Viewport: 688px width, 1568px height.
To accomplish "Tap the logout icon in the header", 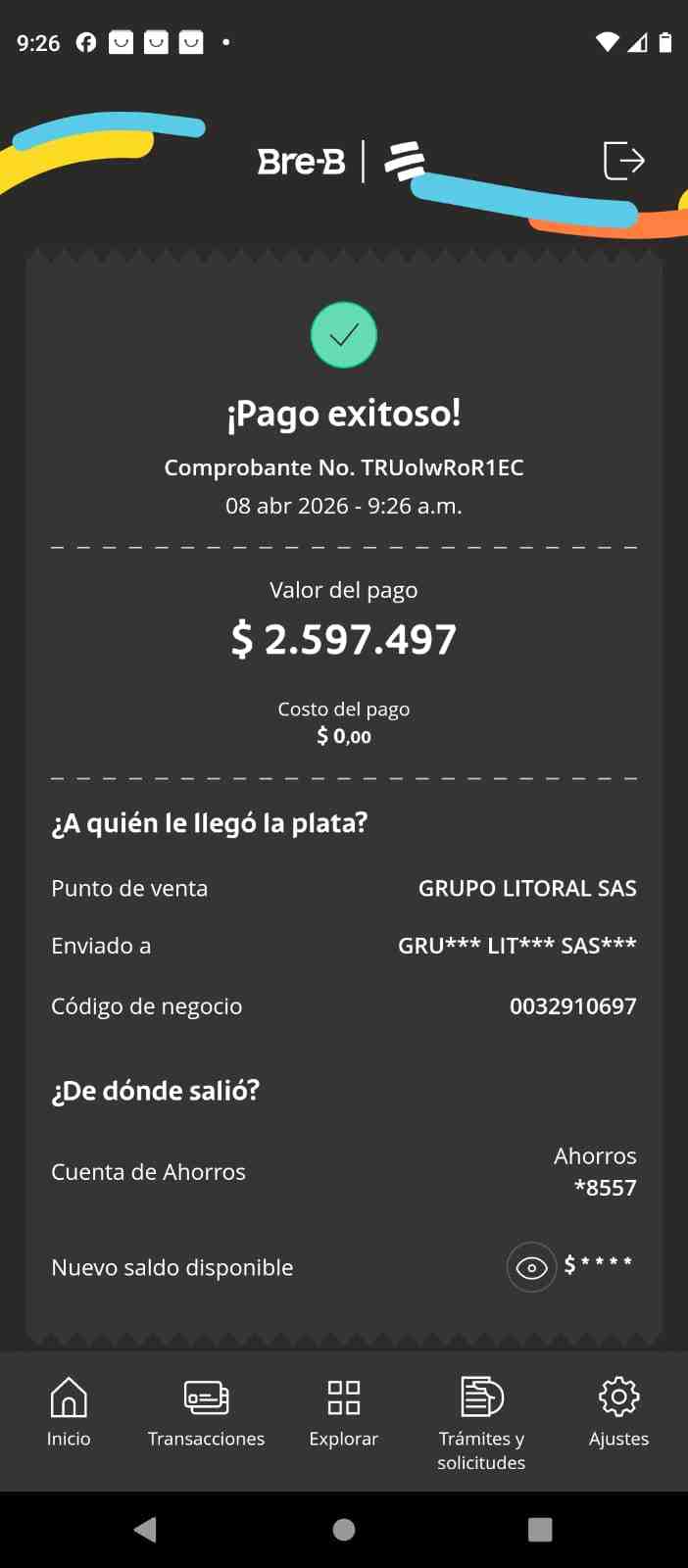I will coord(623,161).
